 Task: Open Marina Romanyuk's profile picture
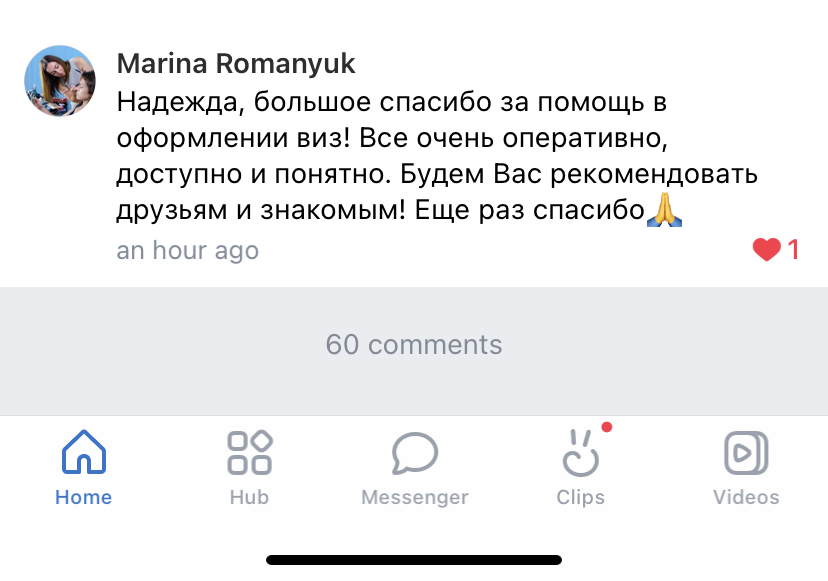pos(60,81)
